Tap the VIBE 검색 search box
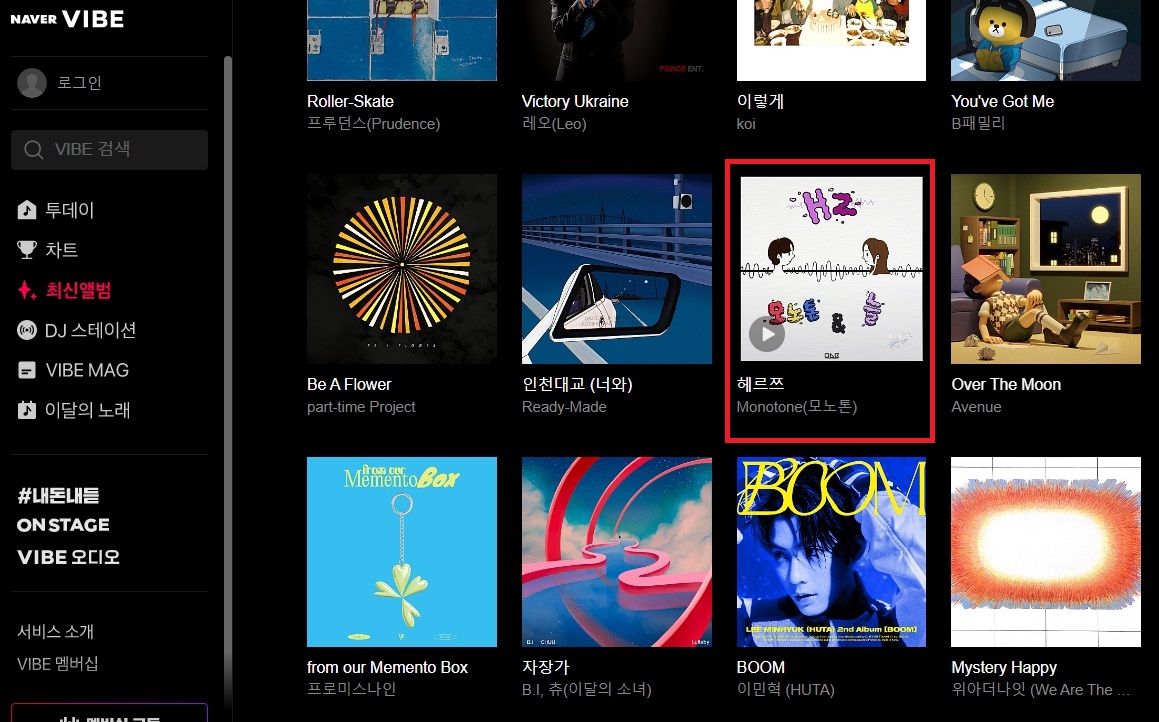 click(x=110, y=150)
